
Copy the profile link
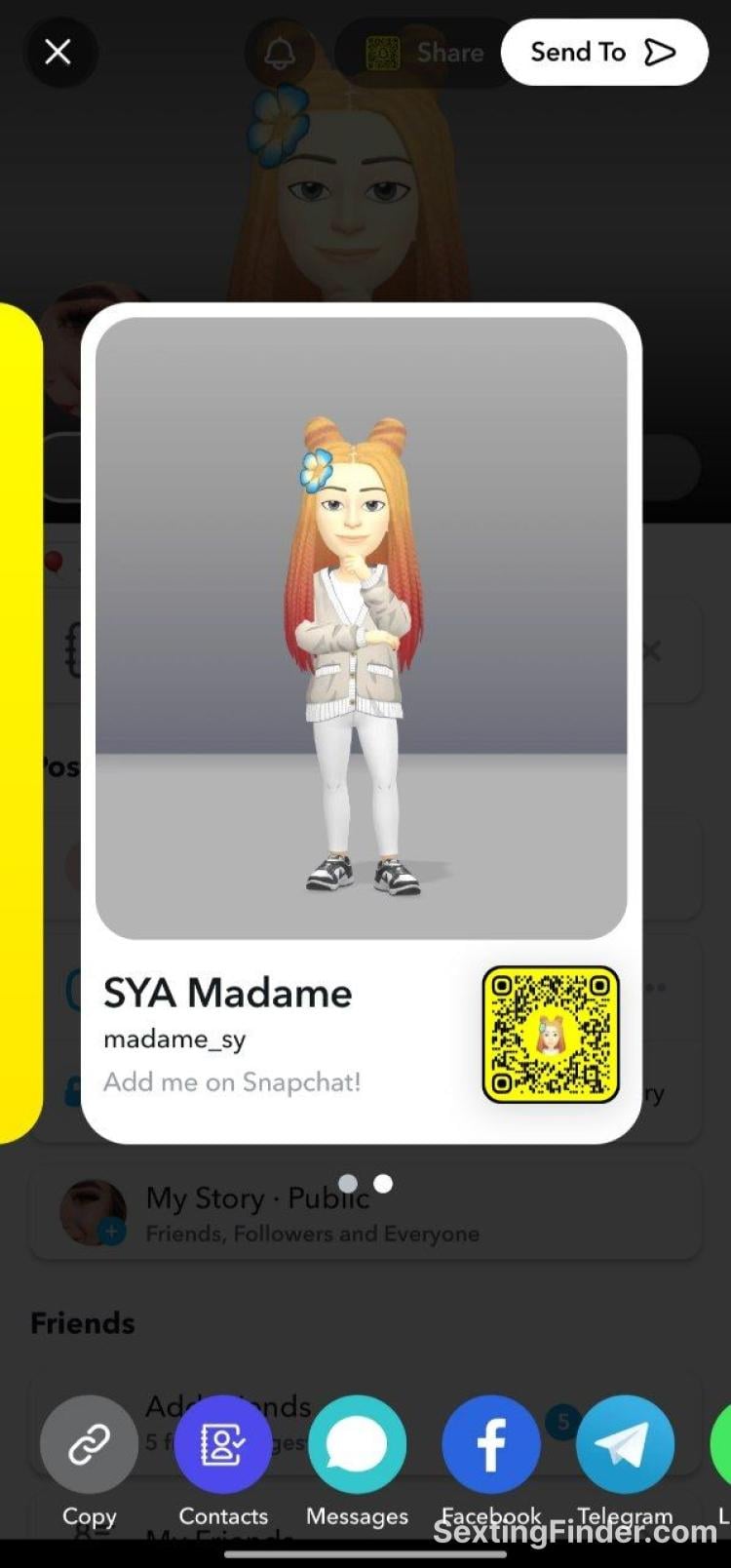pyautogui.click(x=89, y=1445)
